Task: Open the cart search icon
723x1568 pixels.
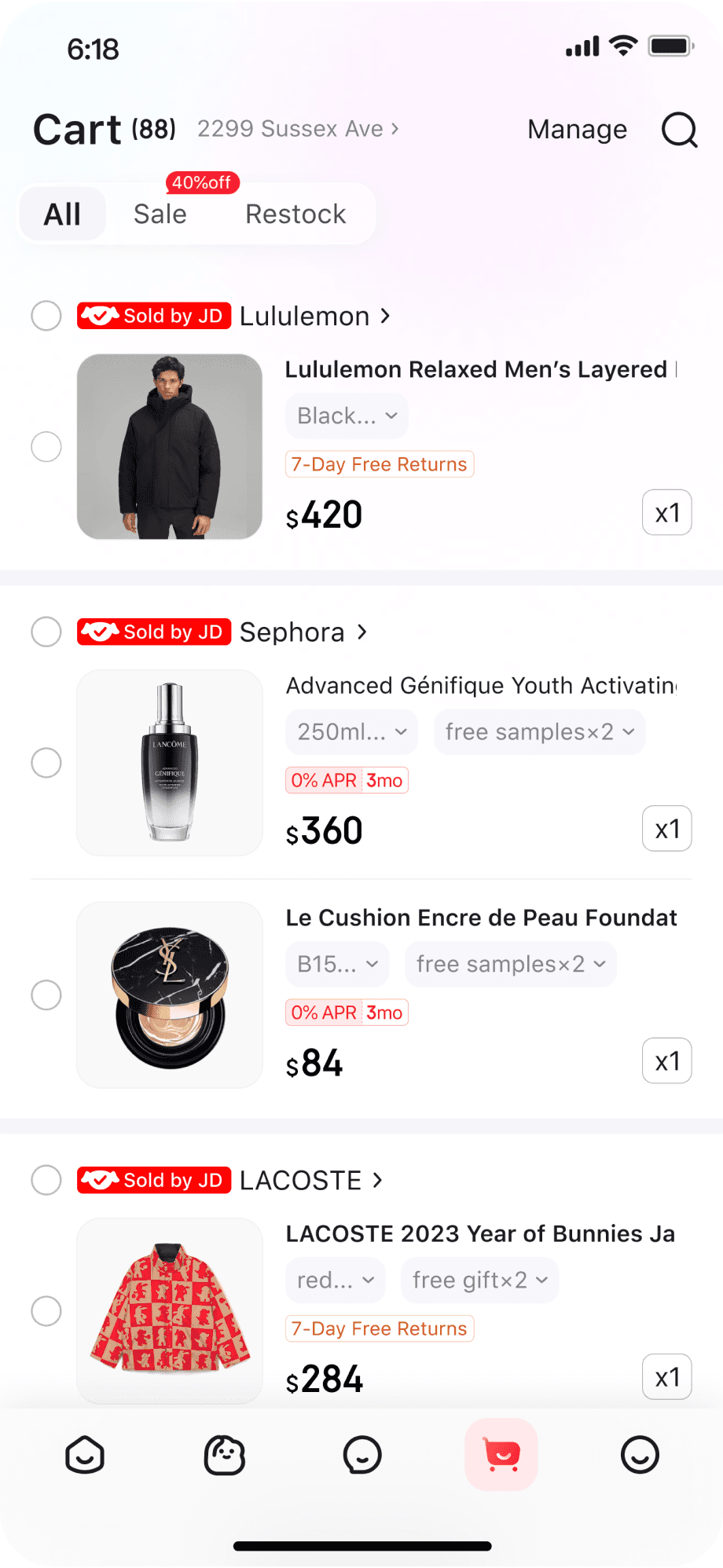Action: point(679,130)
